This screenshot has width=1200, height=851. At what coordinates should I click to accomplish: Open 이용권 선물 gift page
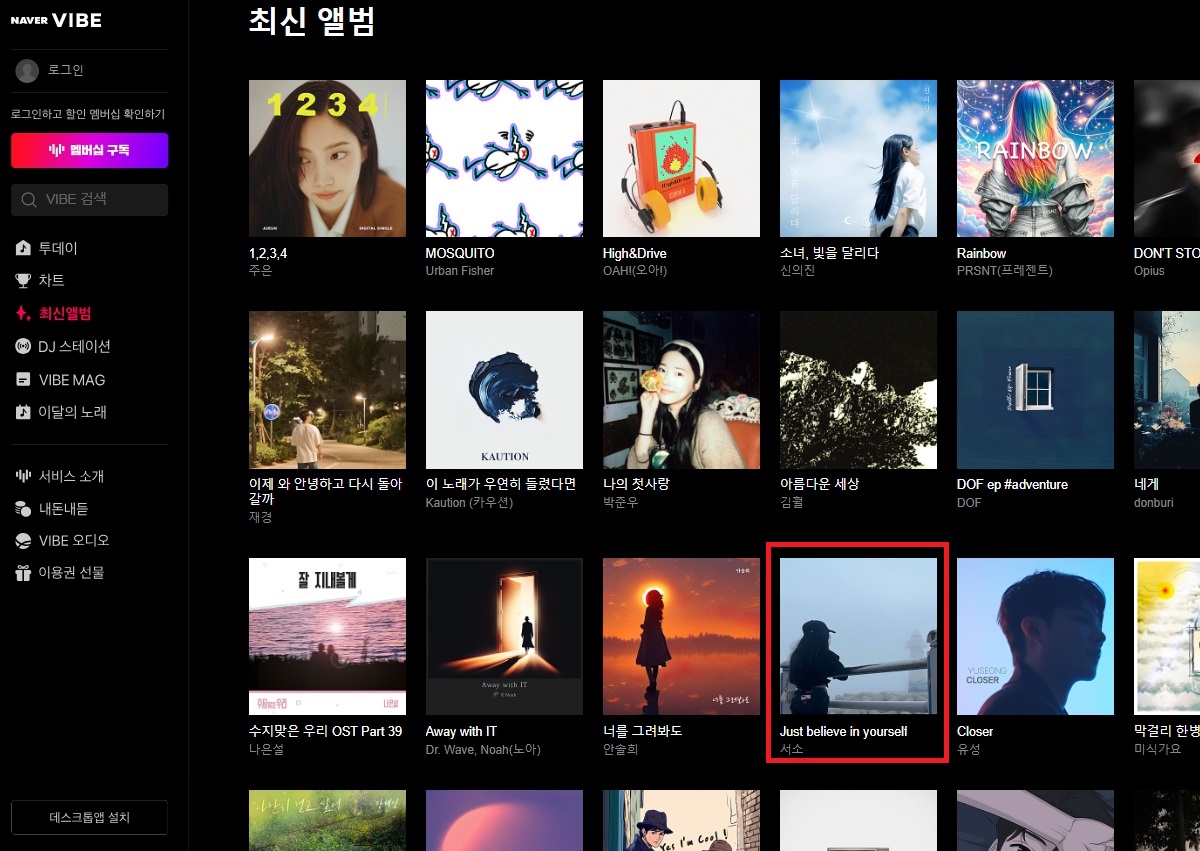click(x=71, y=572)
